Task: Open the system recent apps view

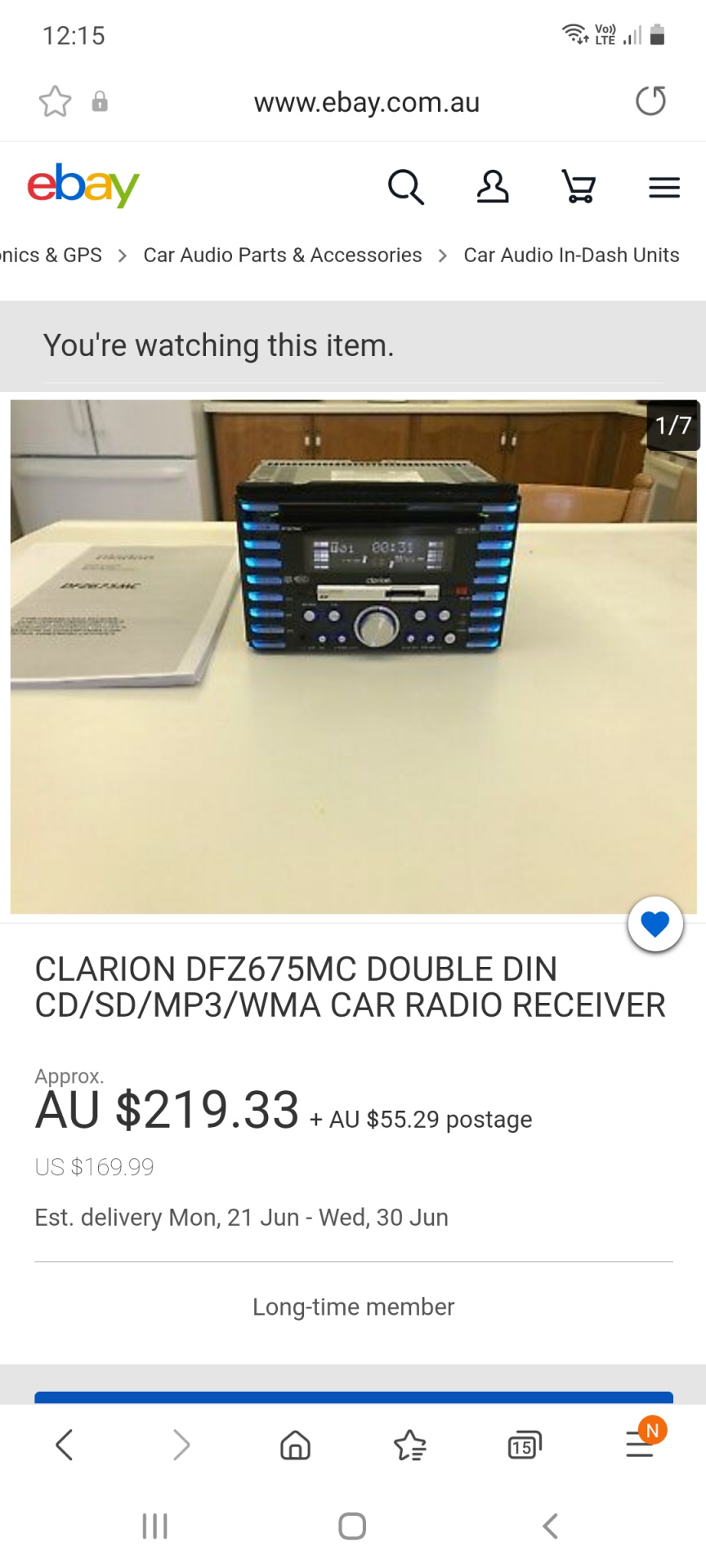Action: click(154, 1526)
